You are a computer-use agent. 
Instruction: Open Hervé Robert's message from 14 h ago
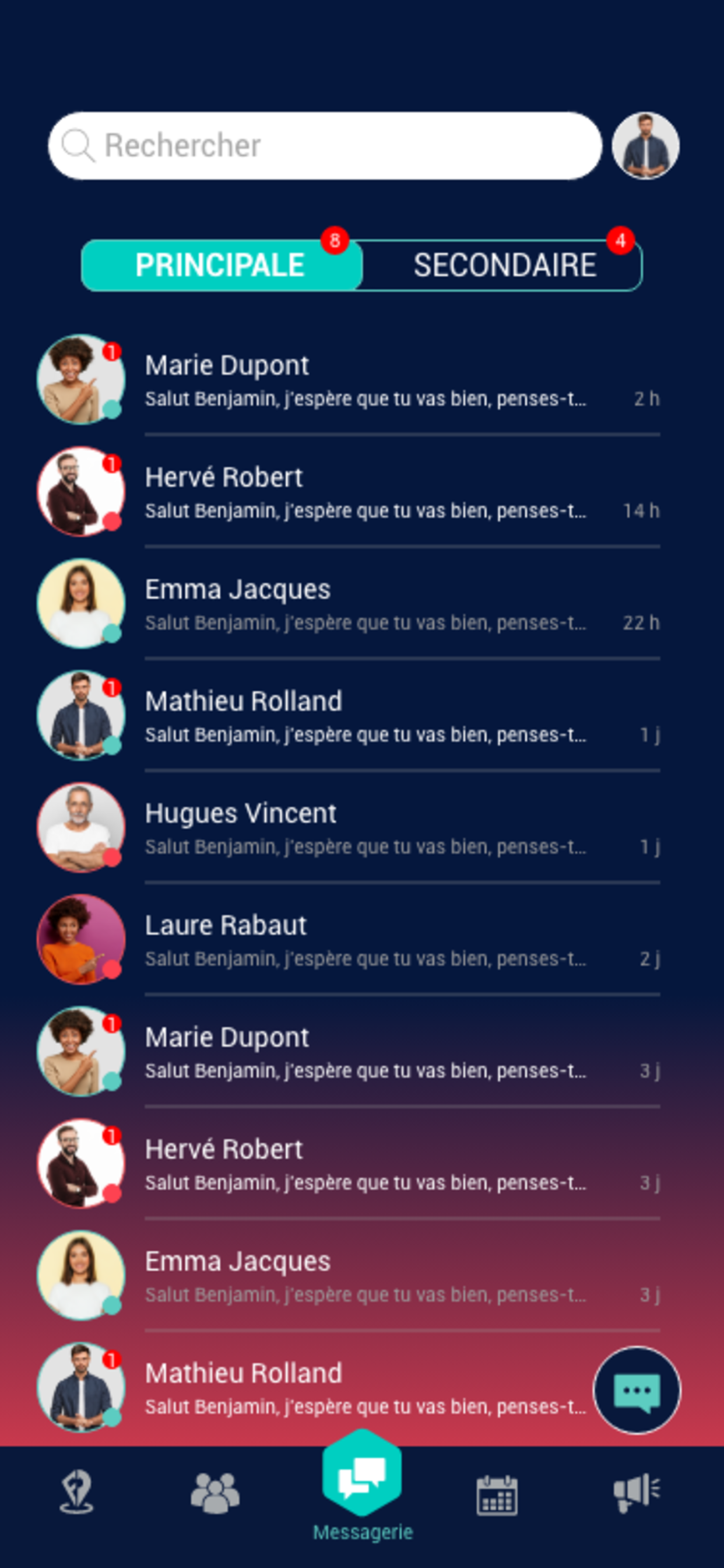pos(365,493)
